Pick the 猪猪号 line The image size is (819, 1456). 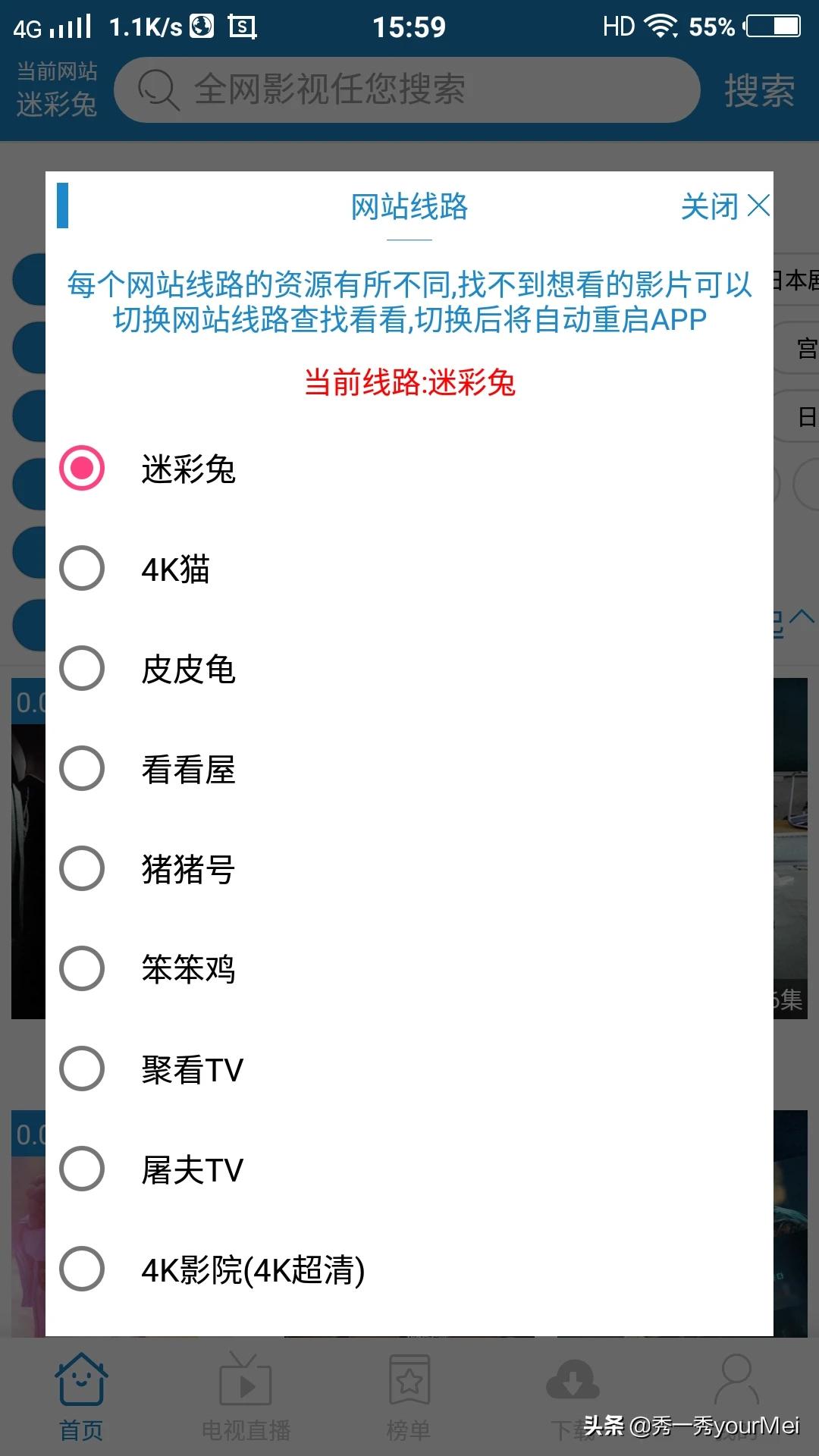point(82,868)
